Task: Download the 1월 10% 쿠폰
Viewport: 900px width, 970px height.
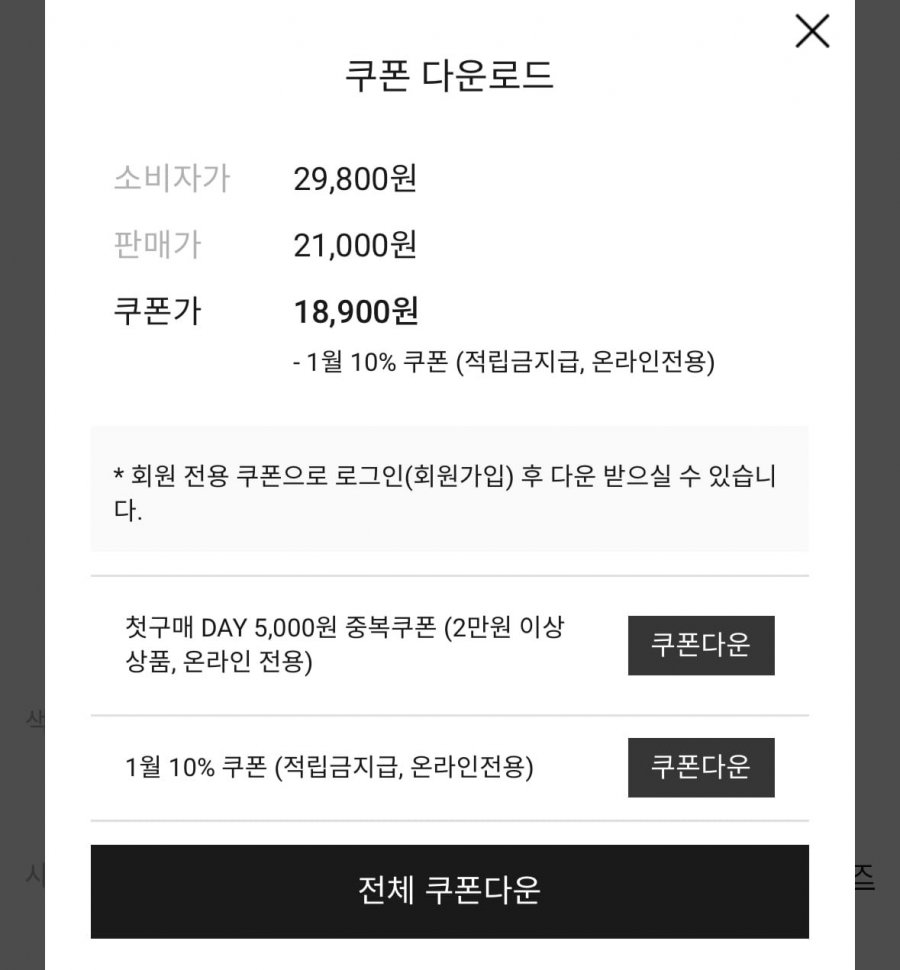Action: (700, 767)
